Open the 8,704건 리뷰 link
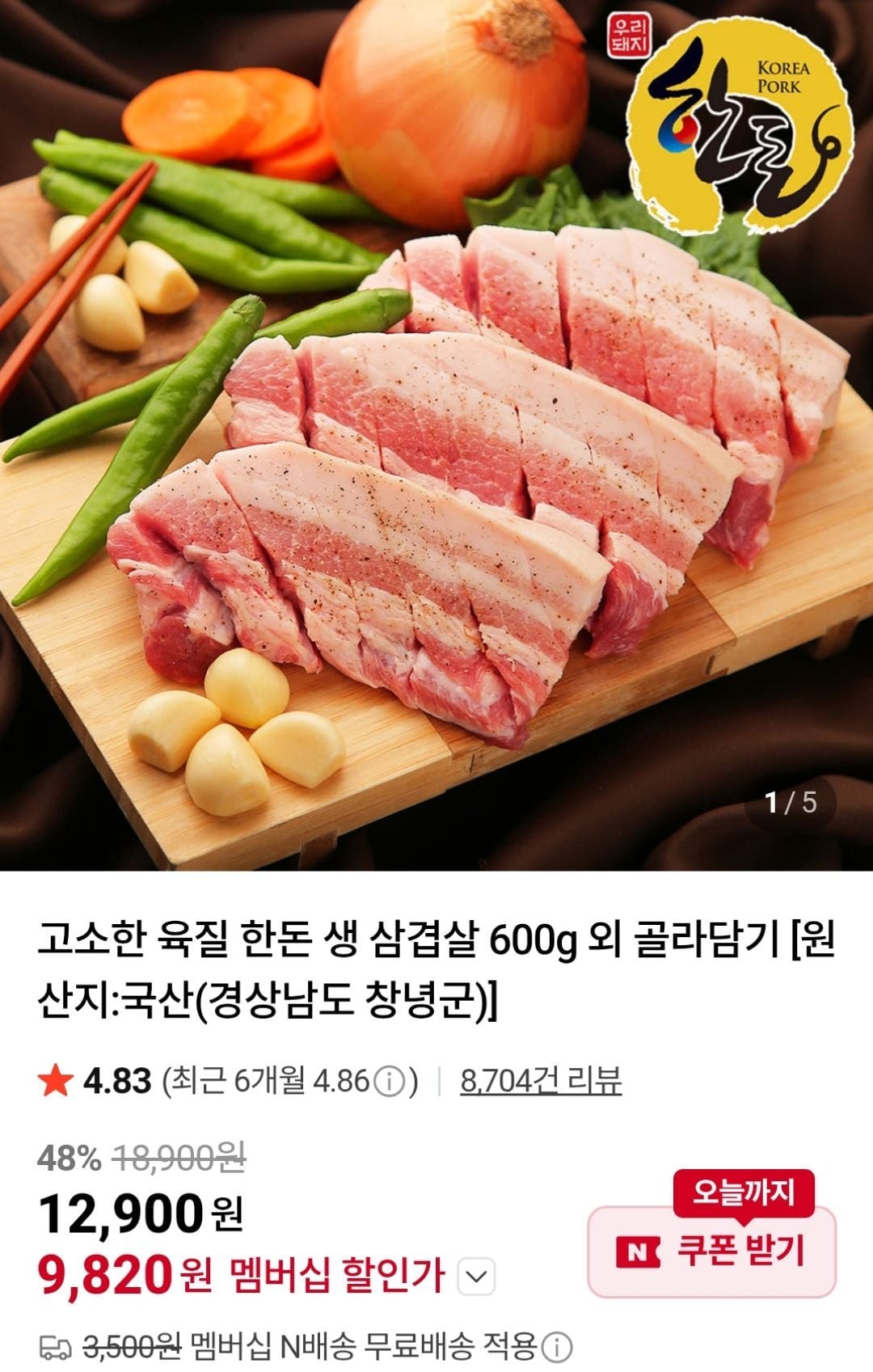The width and height of the screenshot is (873, 1372). pos(541,1081)
